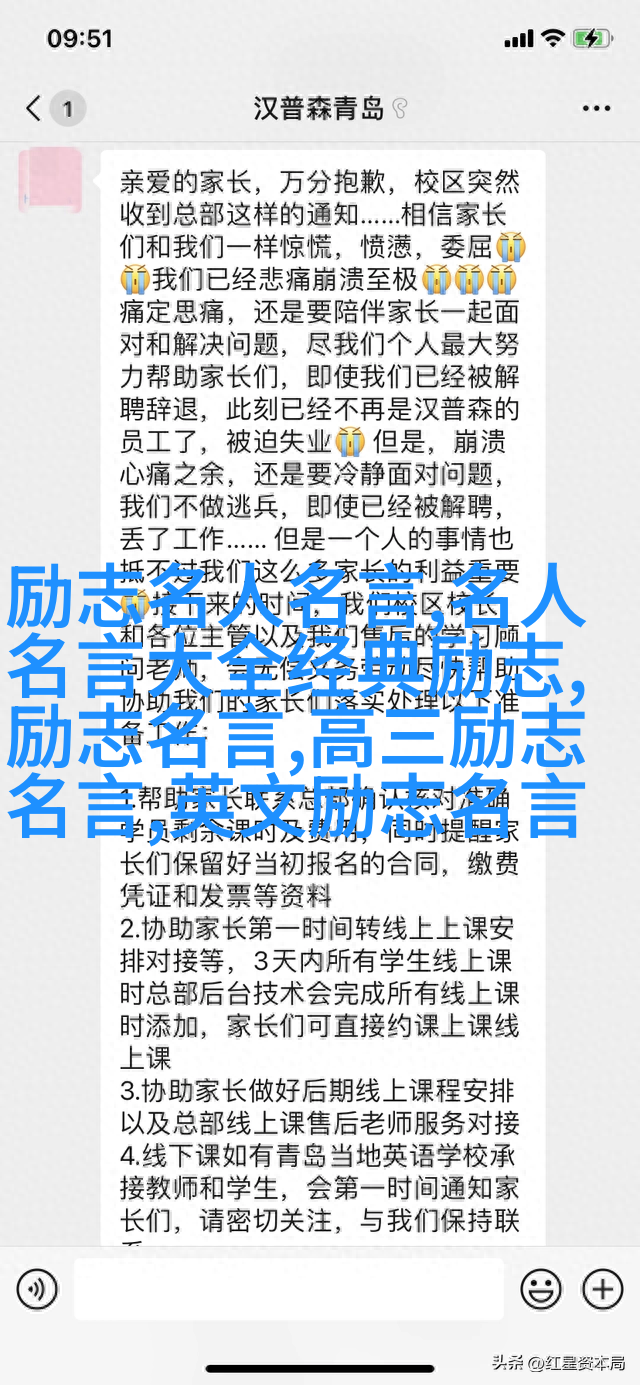Viewport: 640px width, 1385px height.
Task: Open the emoji sticker panel
Action: [541, 1289]
